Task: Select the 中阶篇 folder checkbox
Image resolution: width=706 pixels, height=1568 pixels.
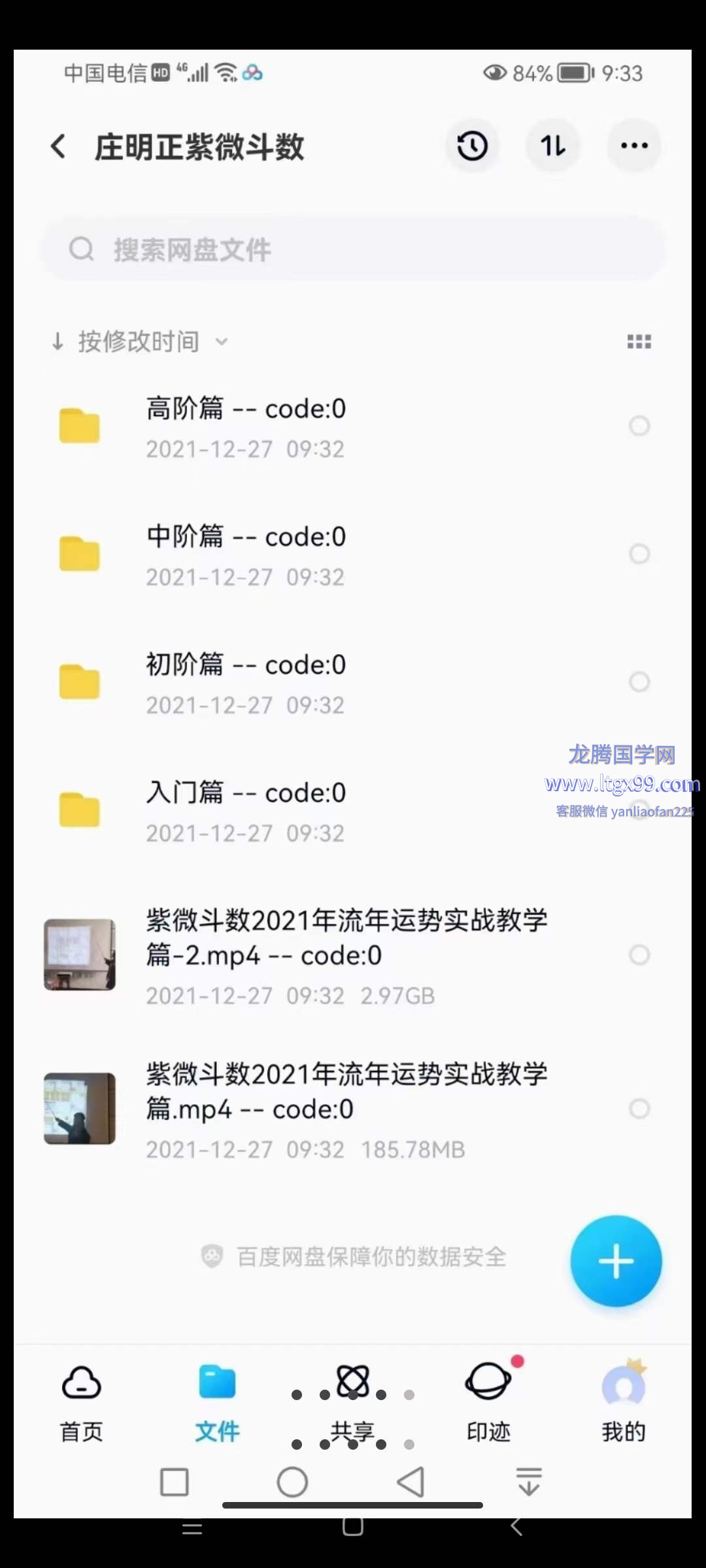Action: pyautogui.click(x=639, y=554)
